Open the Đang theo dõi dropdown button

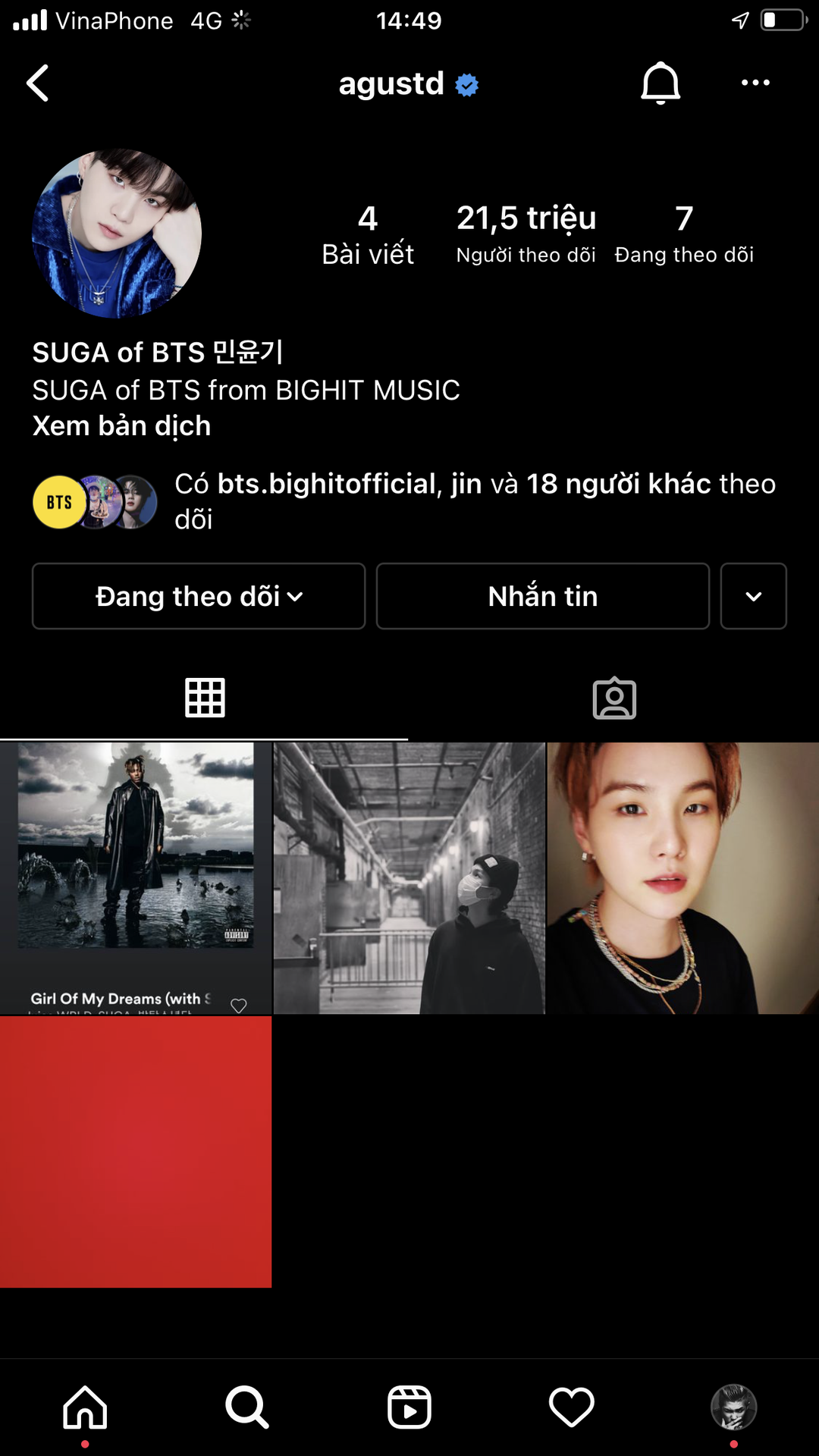(x=199, y=596)
